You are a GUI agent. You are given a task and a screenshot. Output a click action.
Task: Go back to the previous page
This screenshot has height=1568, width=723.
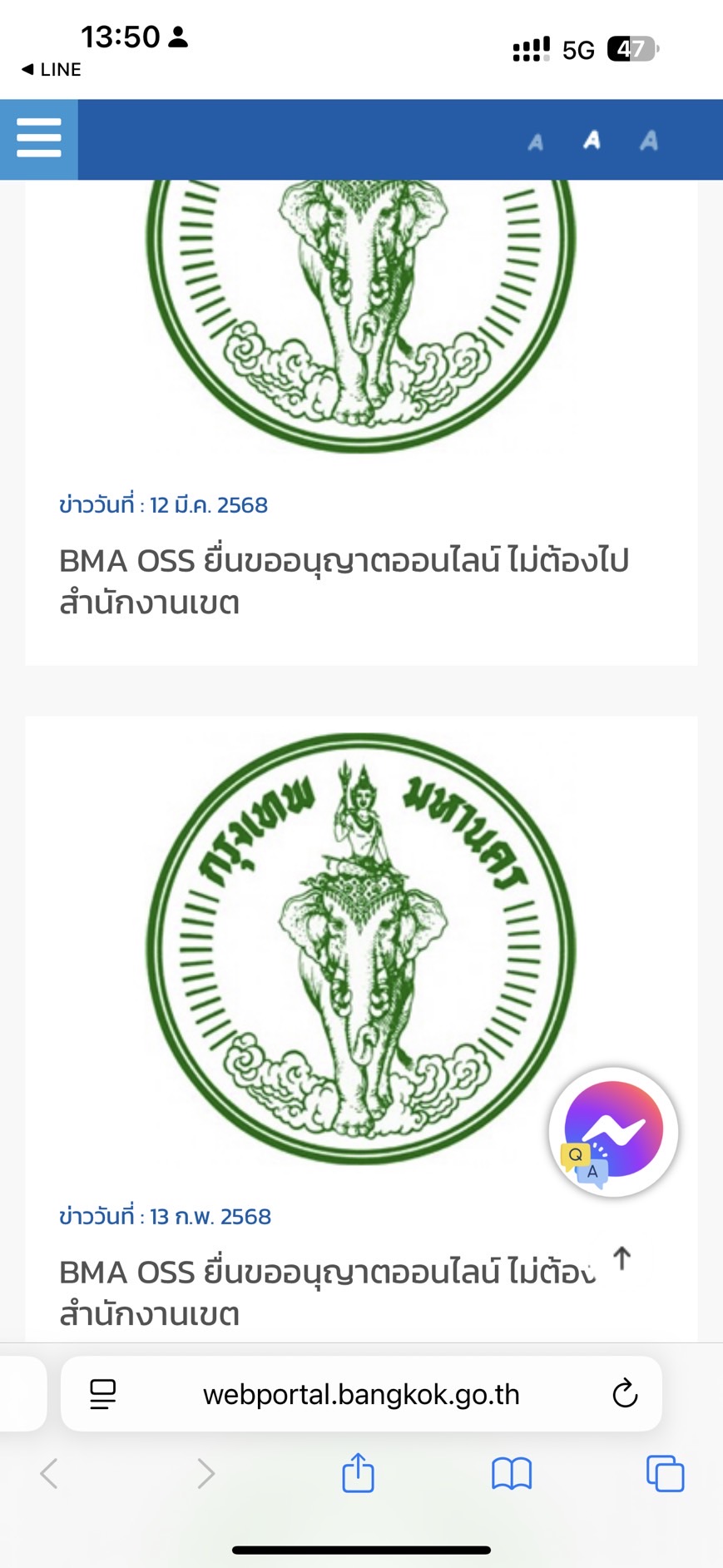[x=49, y=1473]
